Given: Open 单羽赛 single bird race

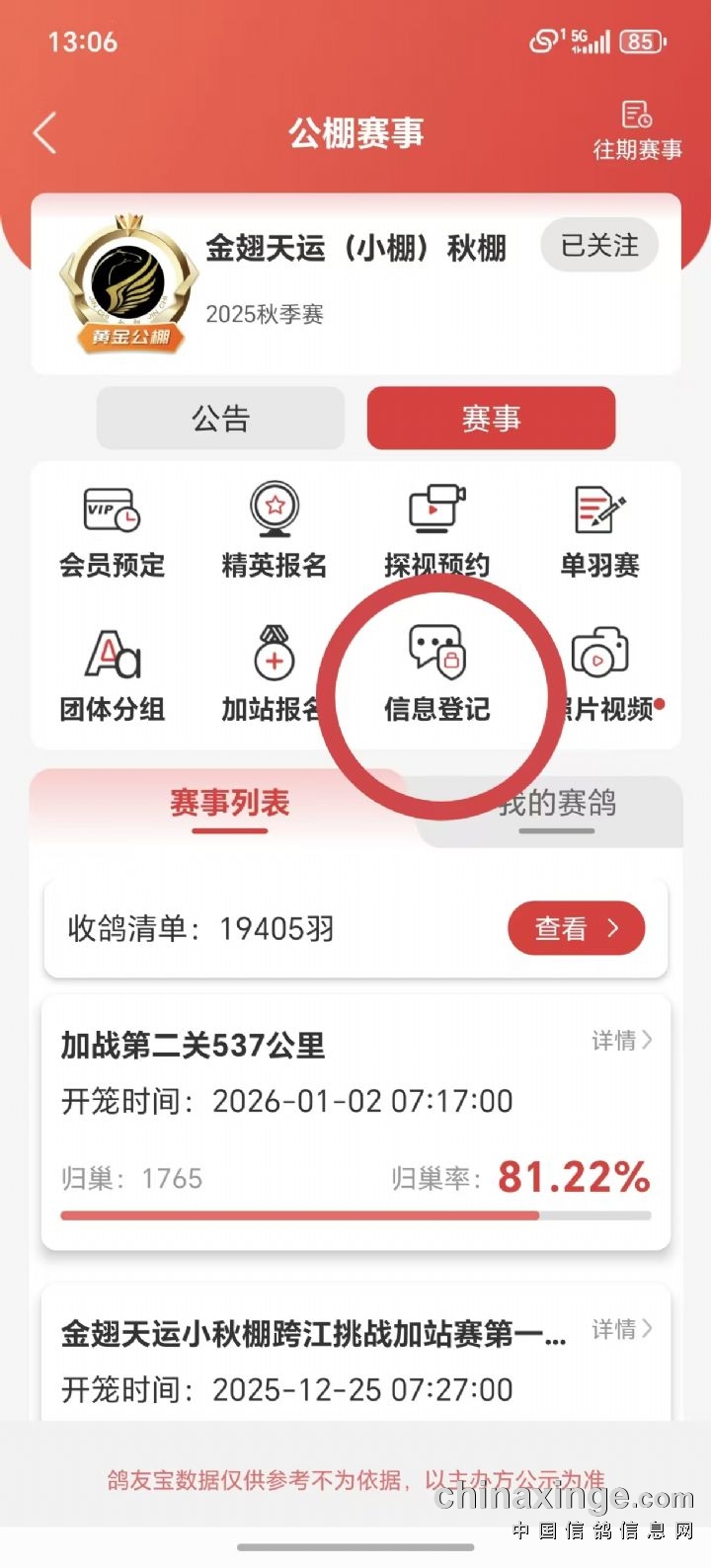Looking at the screenshot, I should click(x=599, y=531).
